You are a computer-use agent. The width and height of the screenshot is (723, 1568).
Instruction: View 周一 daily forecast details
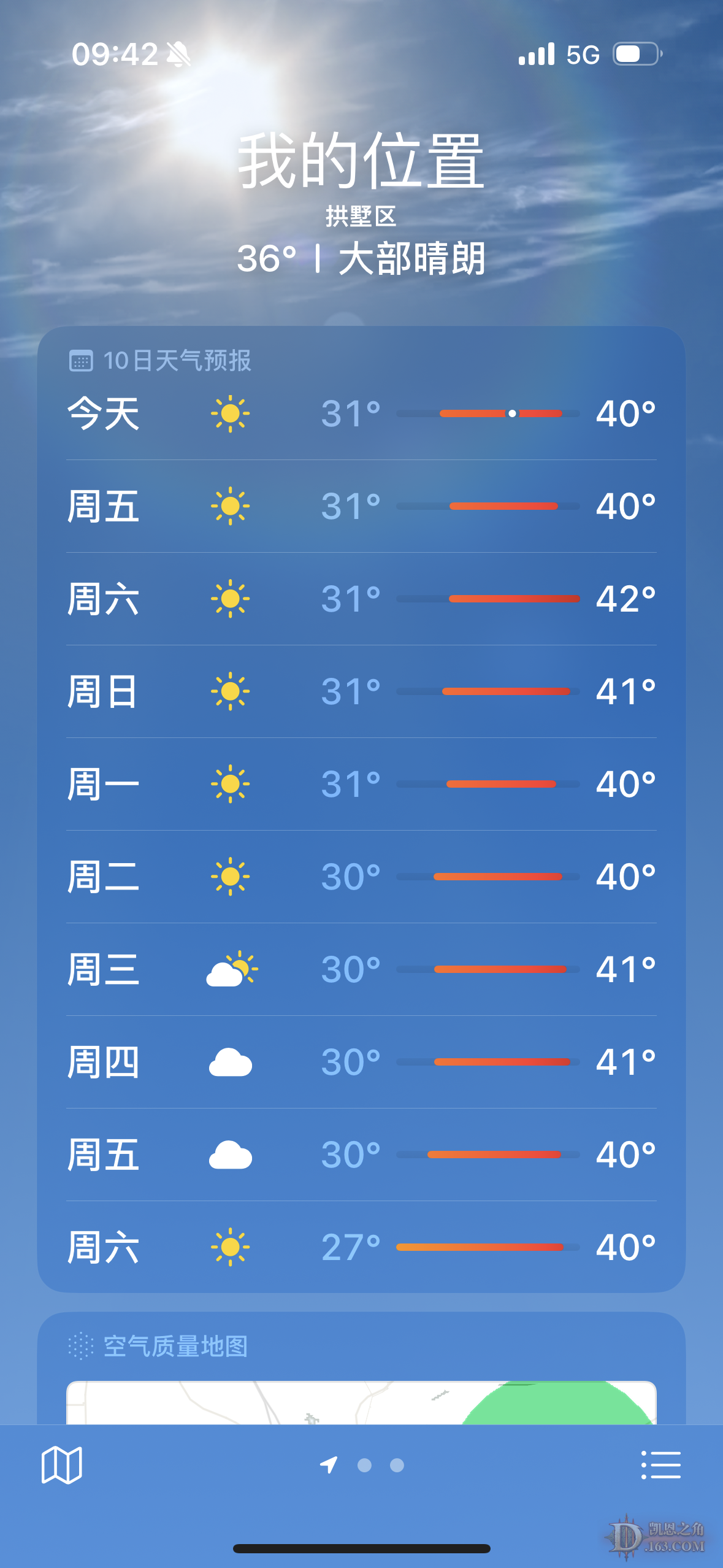click(x=361, y=784)
